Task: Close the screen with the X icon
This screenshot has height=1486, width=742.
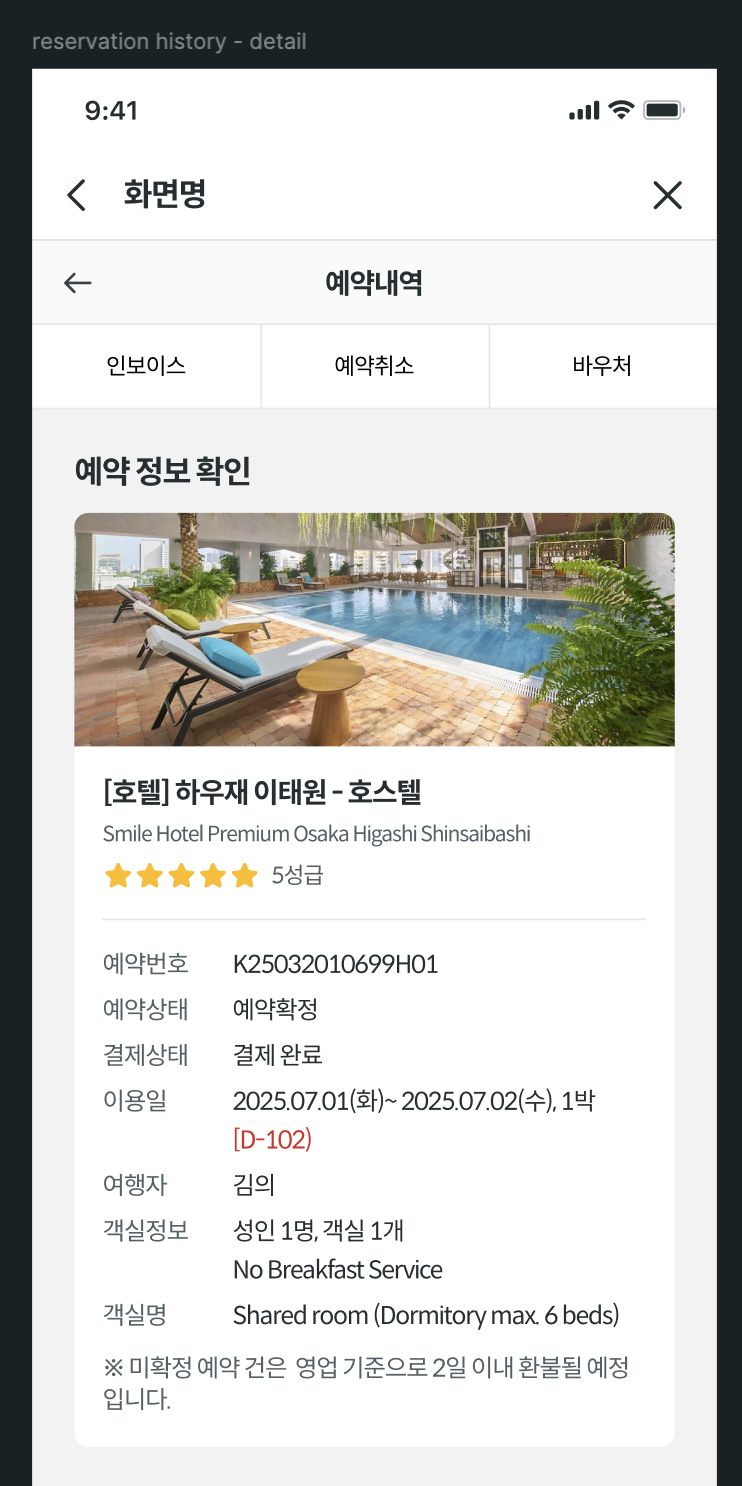Action: point(667,195)
